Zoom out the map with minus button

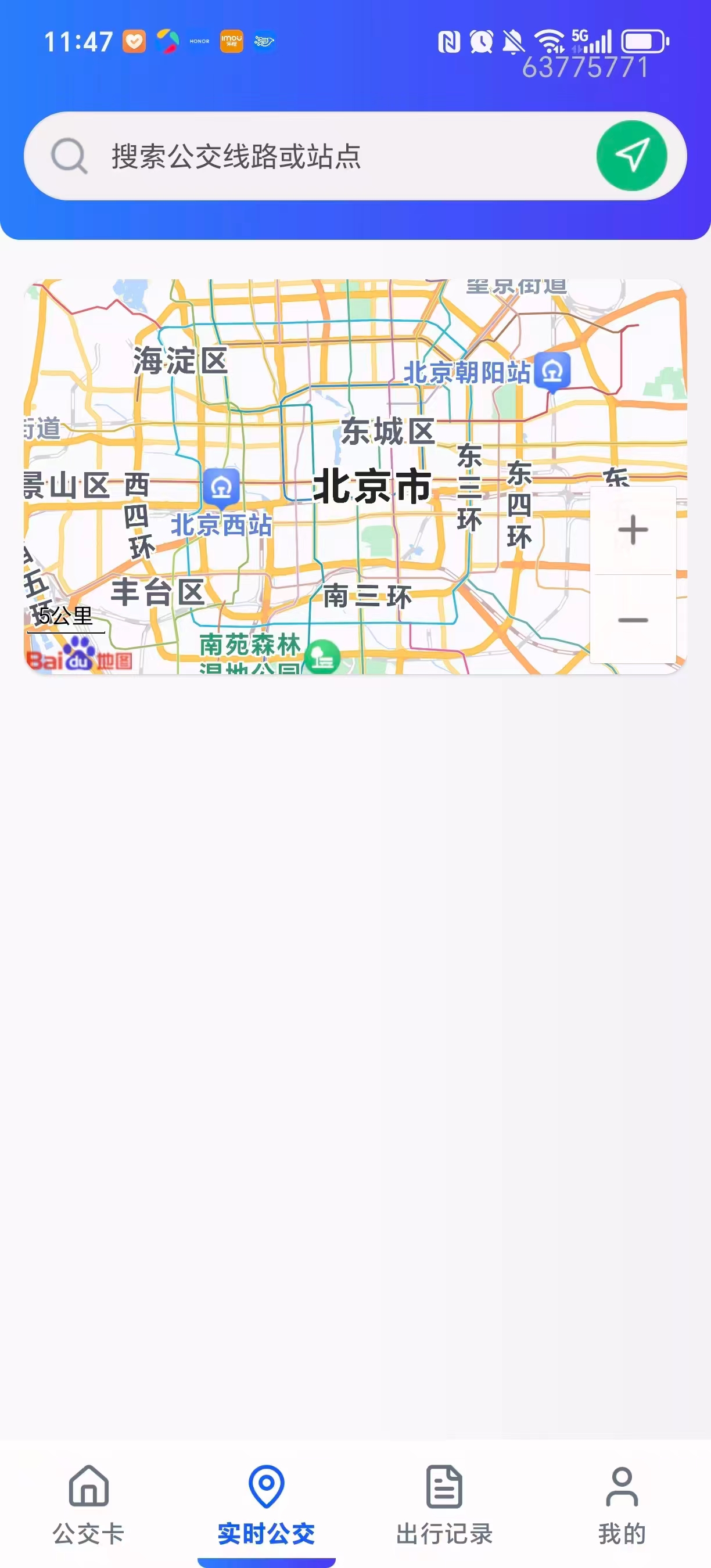[633, 620]
